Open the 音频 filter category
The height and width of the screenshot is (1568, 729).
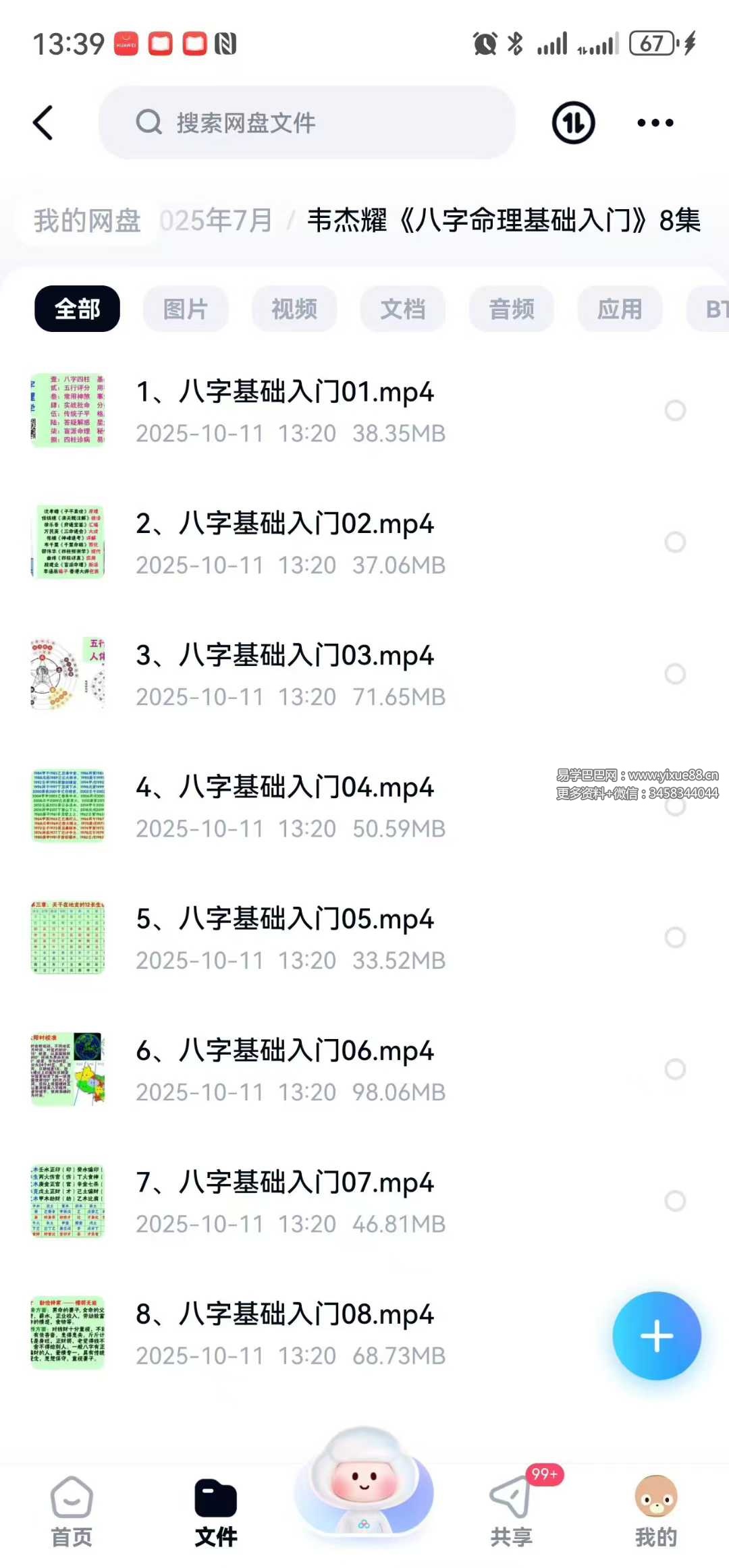point(511,308)
